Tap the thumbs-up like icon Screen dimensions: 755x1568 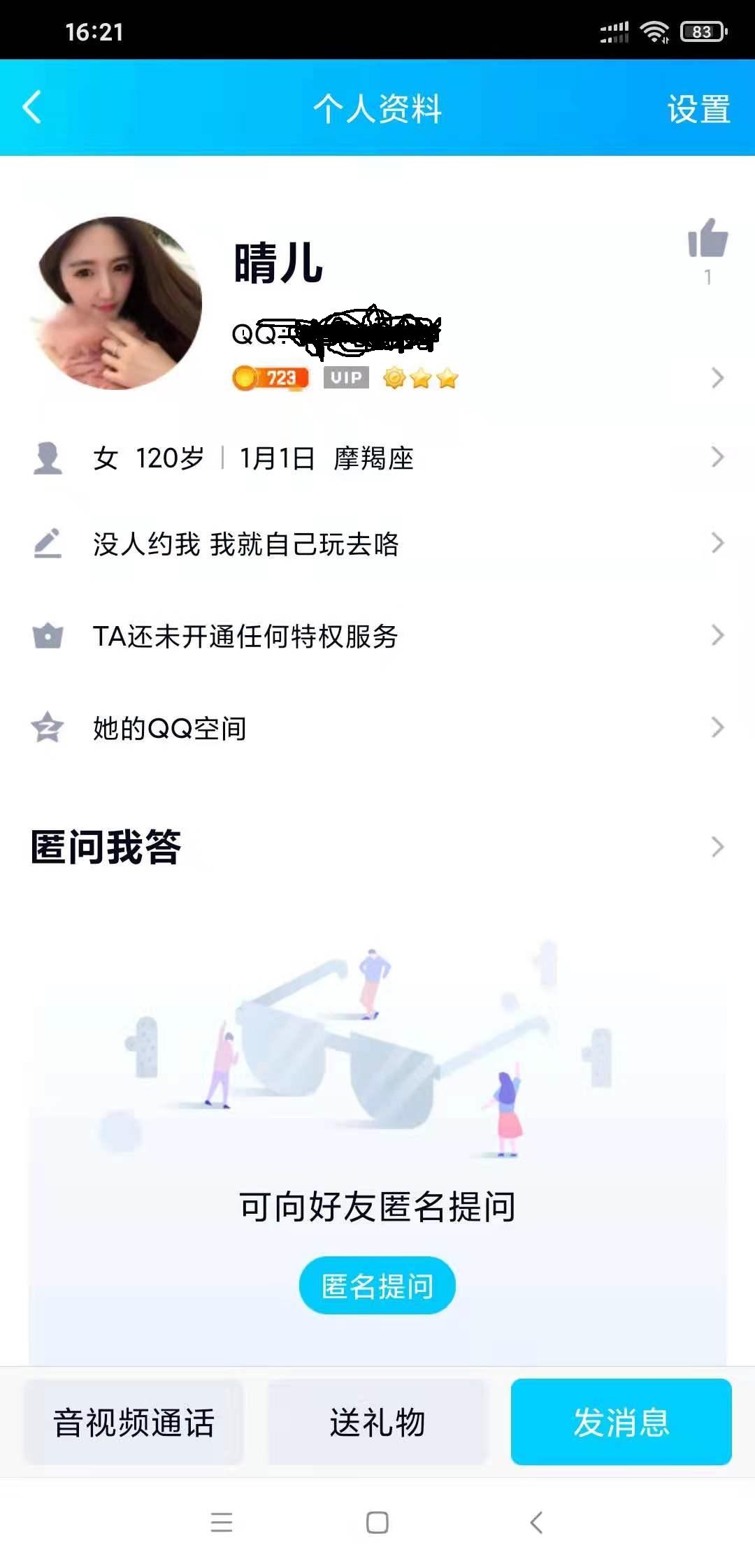[708, 241]
